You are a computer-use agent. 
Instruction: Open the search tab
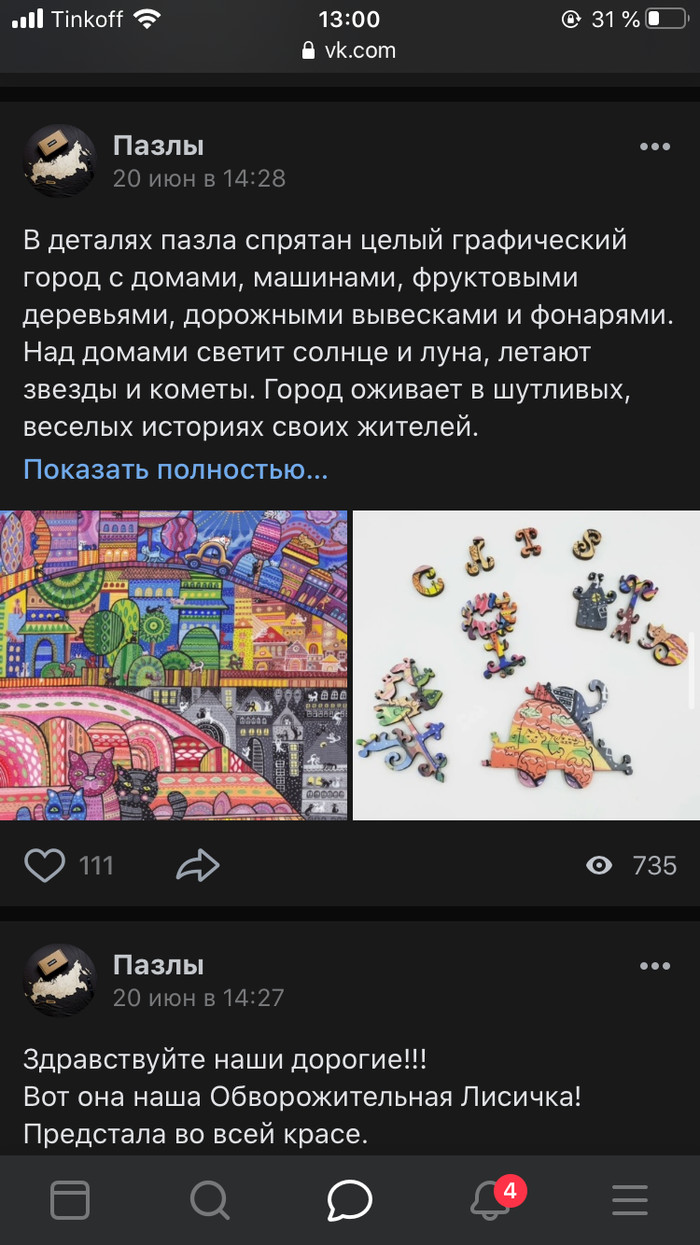[210, 1200]
